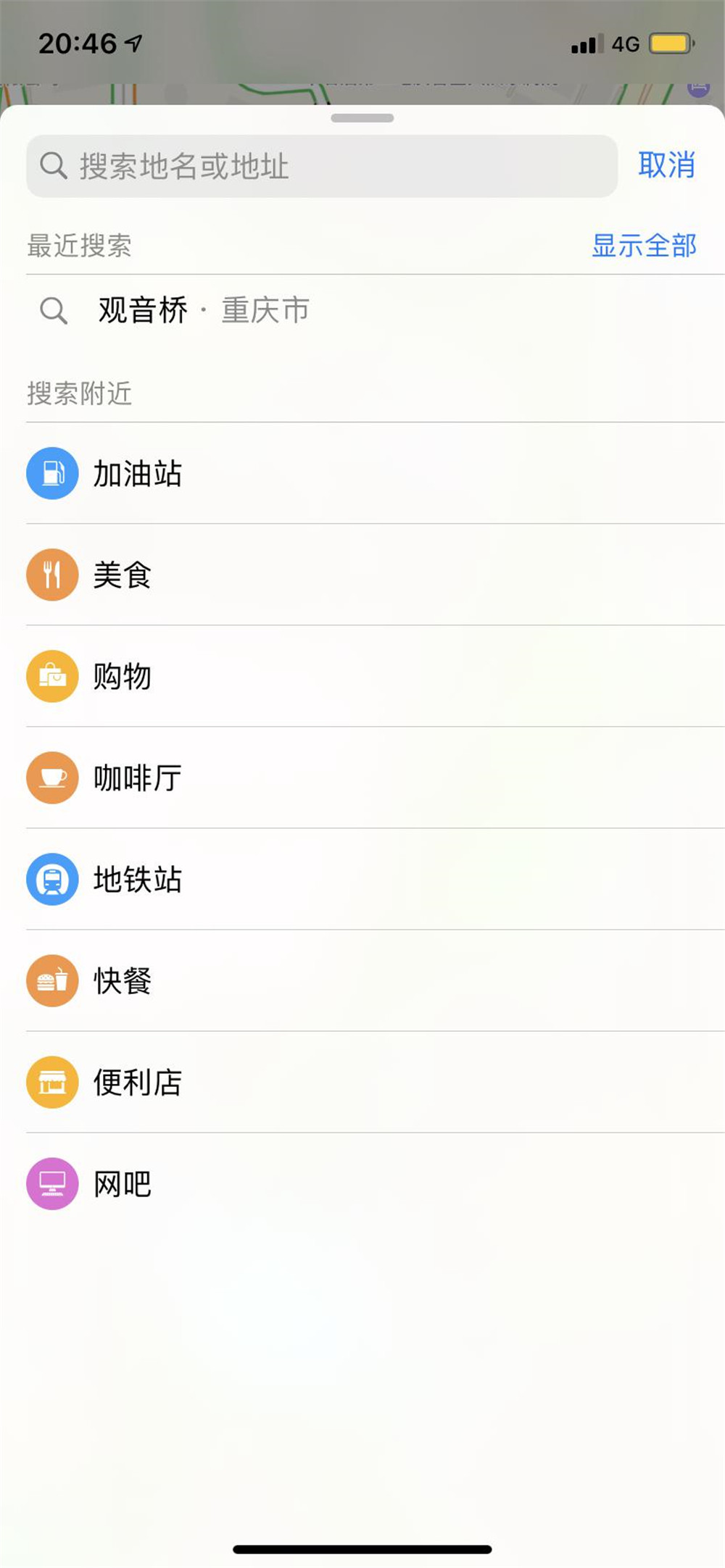Tap the magnifying glass in the search bar
The height and width of the screenshot is (1568, 725).
(52, 165)
